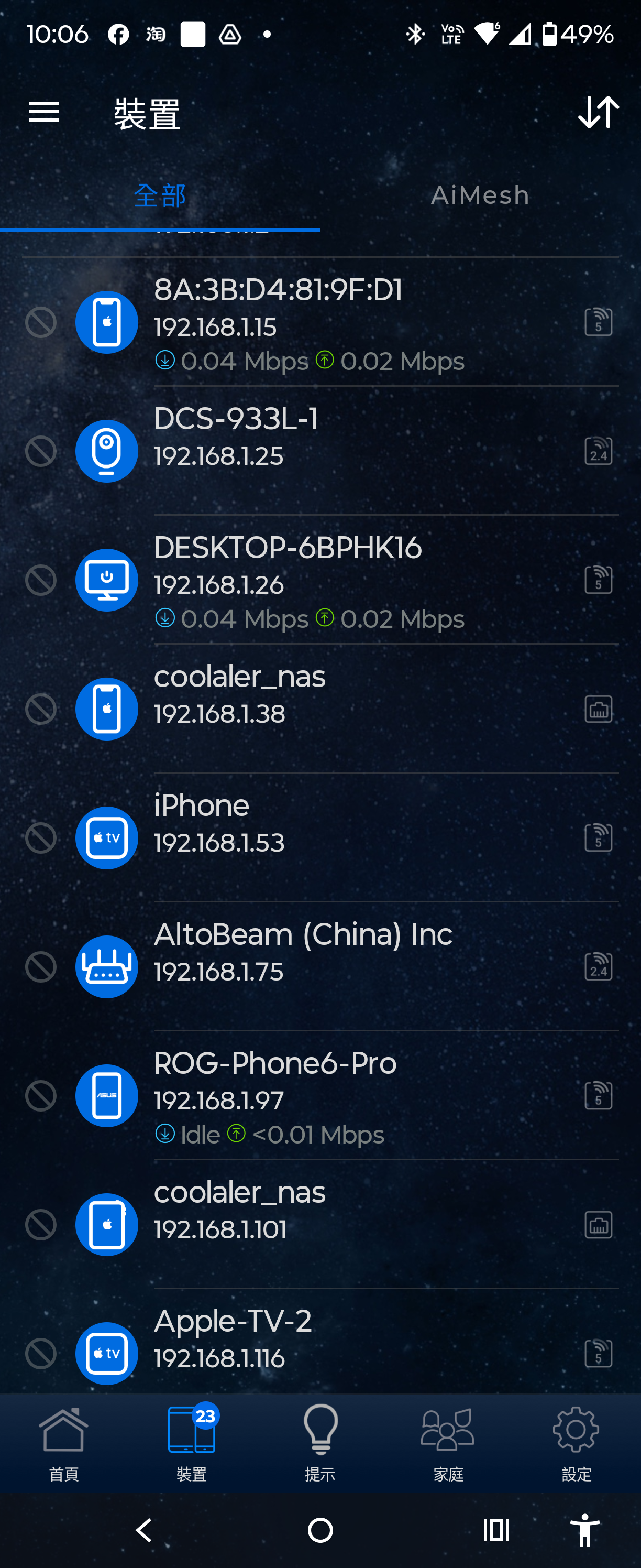This screenshot has height=1568, width=641.
Task: Block the DCS-933L-1 camera
Action: click(x=41, y=452)
